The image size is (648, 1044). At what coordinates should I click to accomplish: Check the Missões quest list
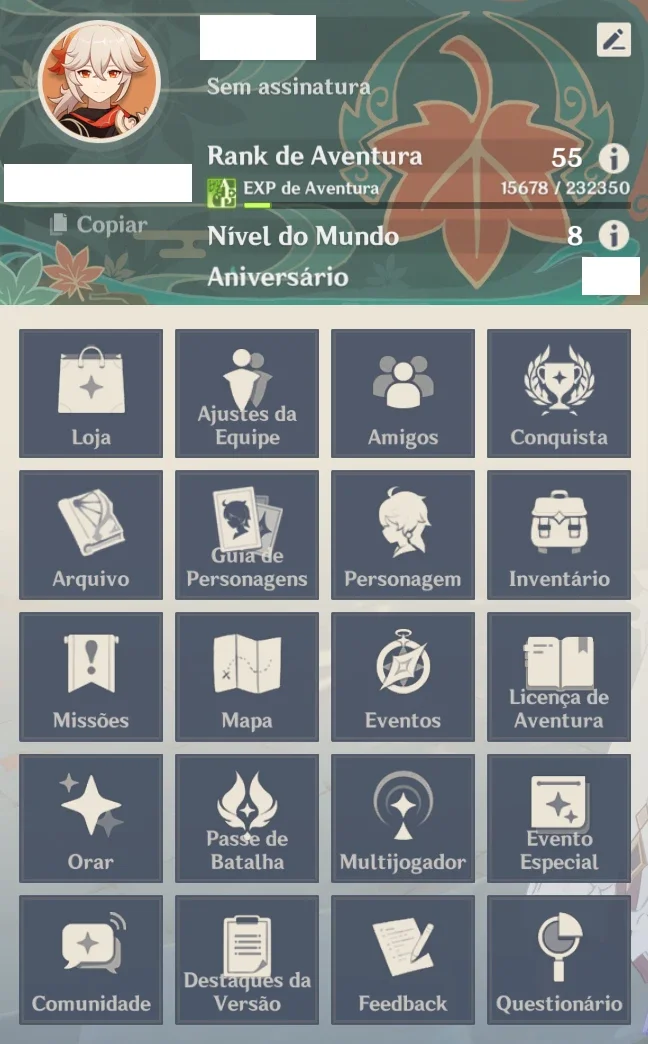[91, 676]
